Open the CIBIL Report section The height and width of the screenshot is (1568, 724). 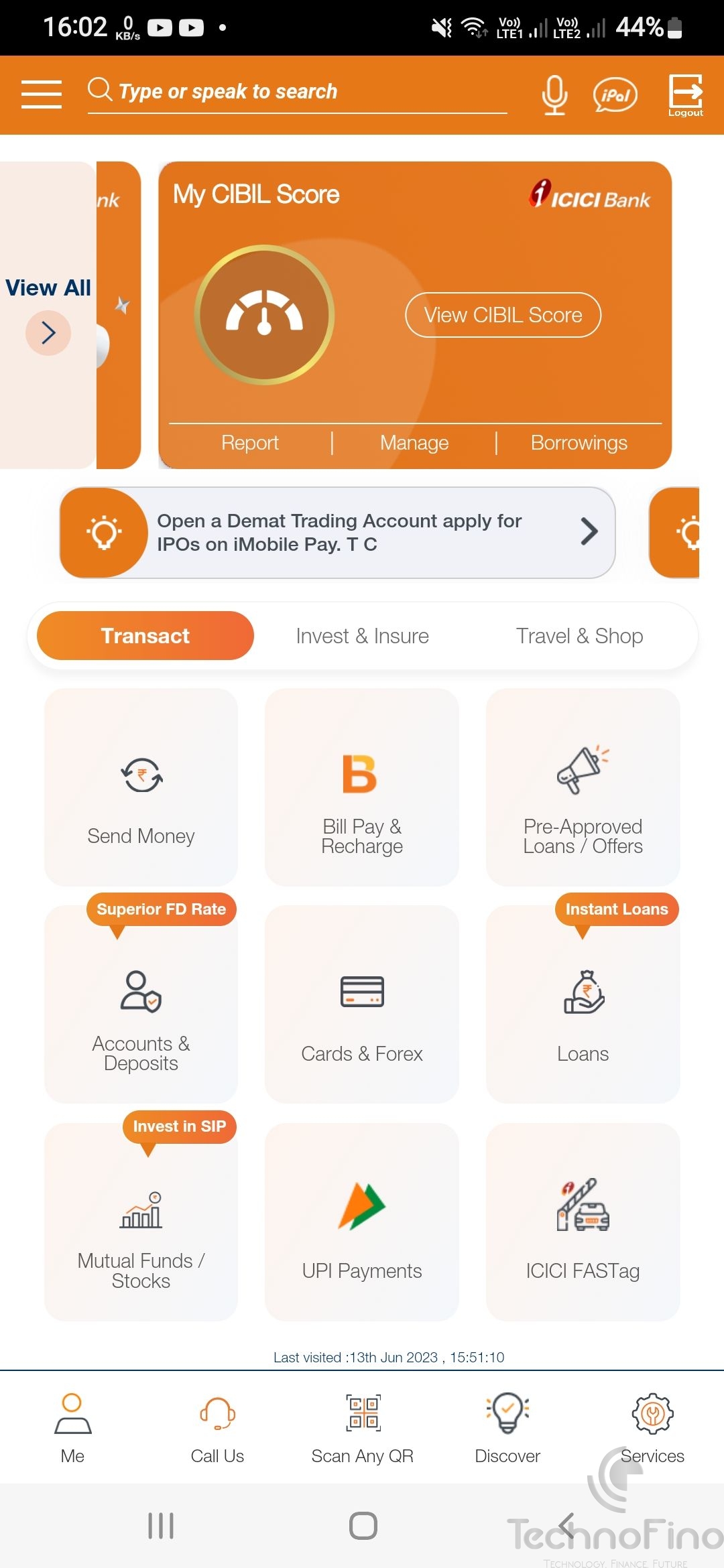249,443
